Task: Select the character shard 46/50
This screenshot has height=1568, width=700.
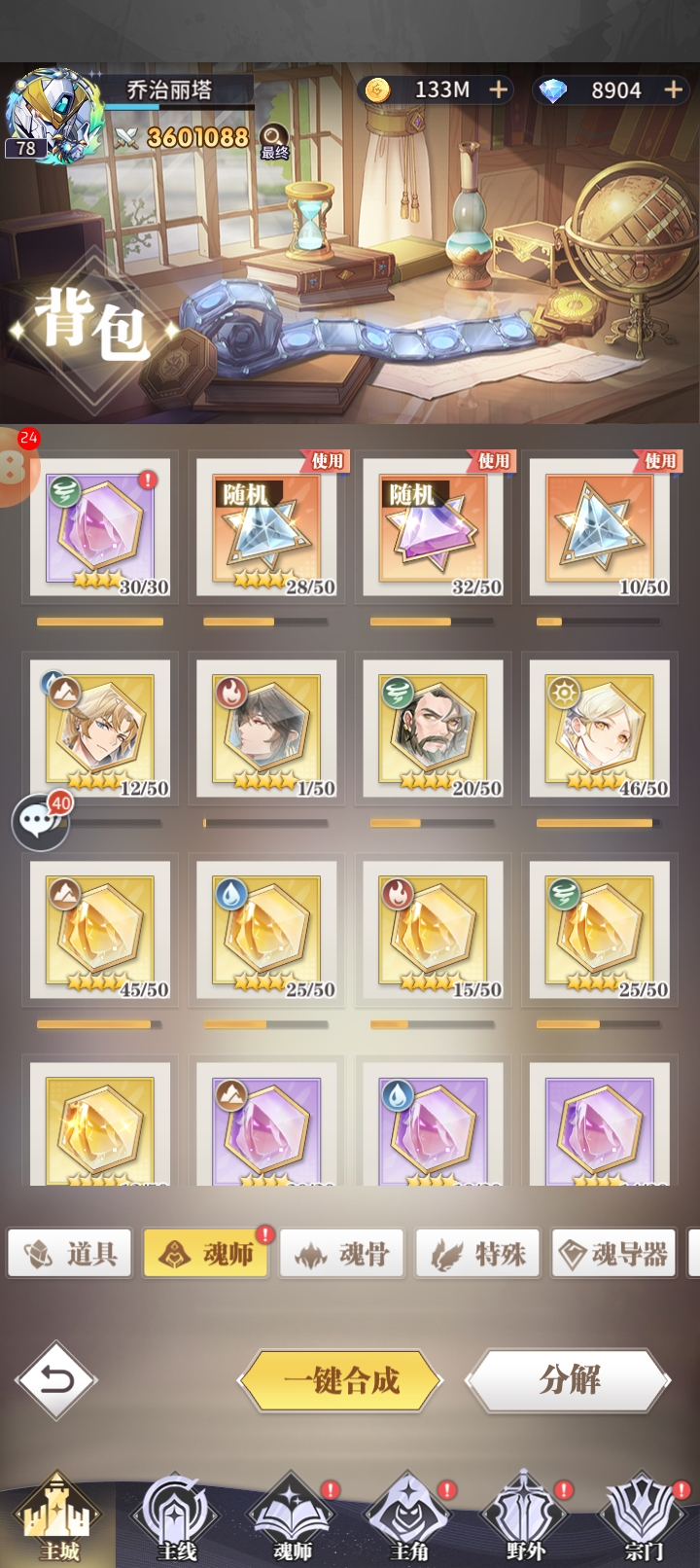Action: pyautogui.click(x=600, y=730)
